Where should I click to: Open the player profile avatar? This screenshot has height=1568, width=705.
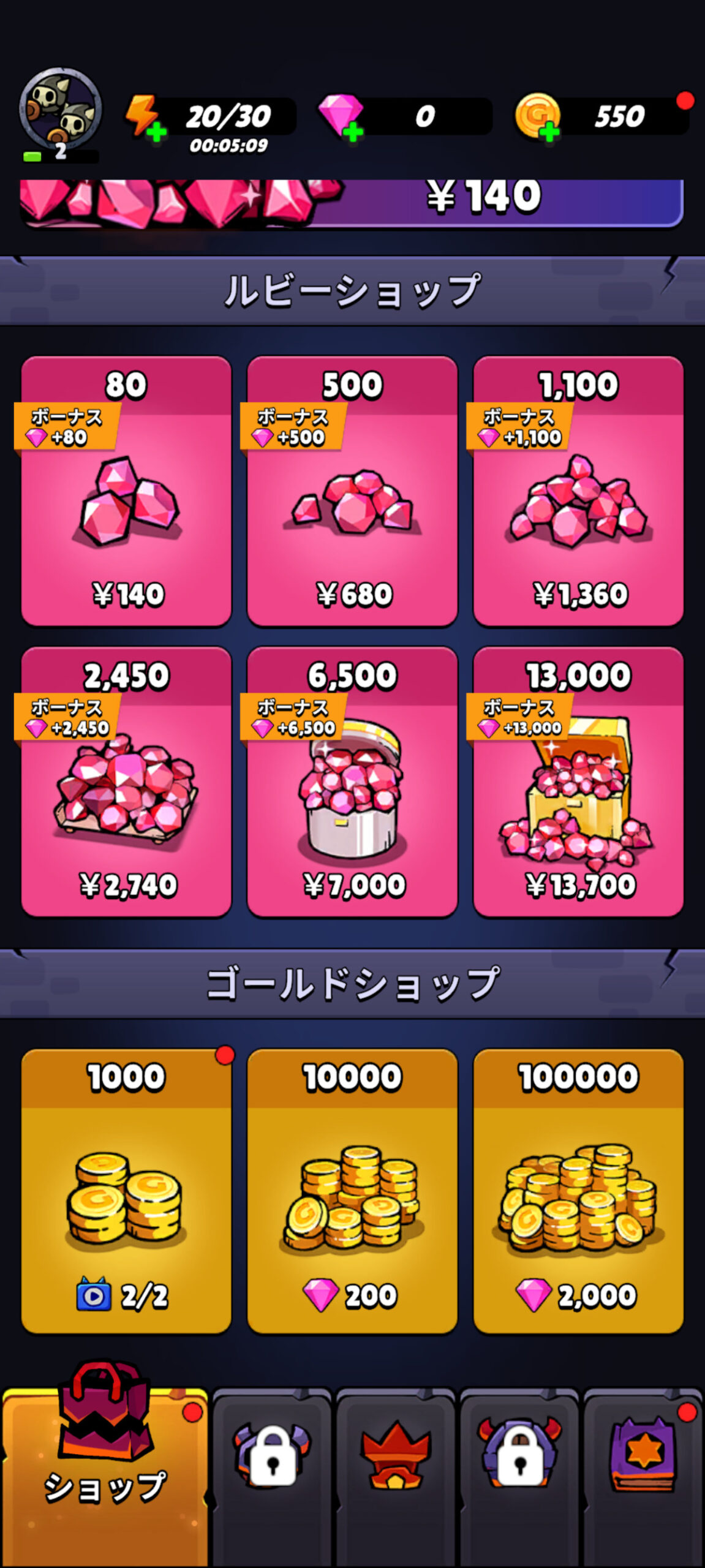(x=60, y=110)
